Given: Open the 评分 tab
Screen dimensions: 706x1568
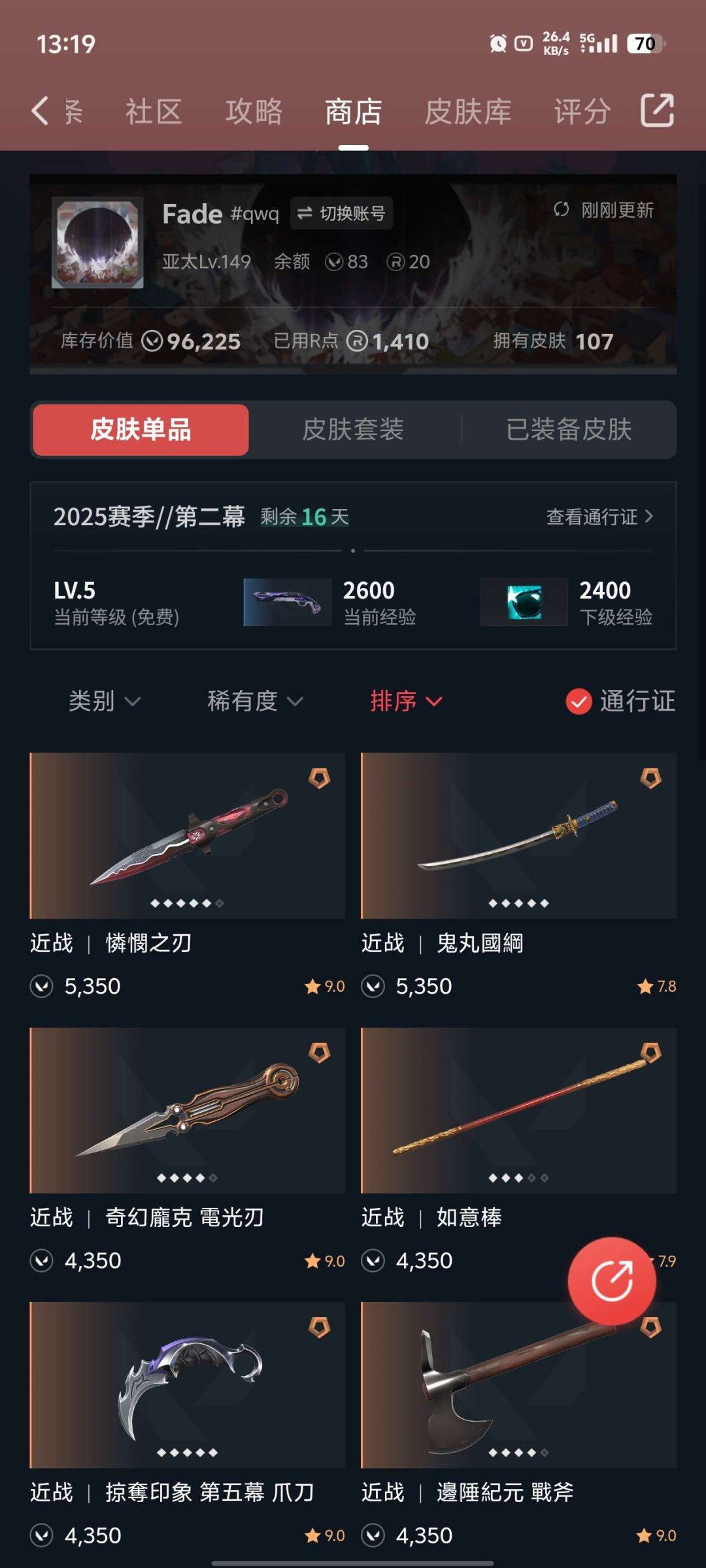Looking at the screenshot, I should (x=582, y=112).
